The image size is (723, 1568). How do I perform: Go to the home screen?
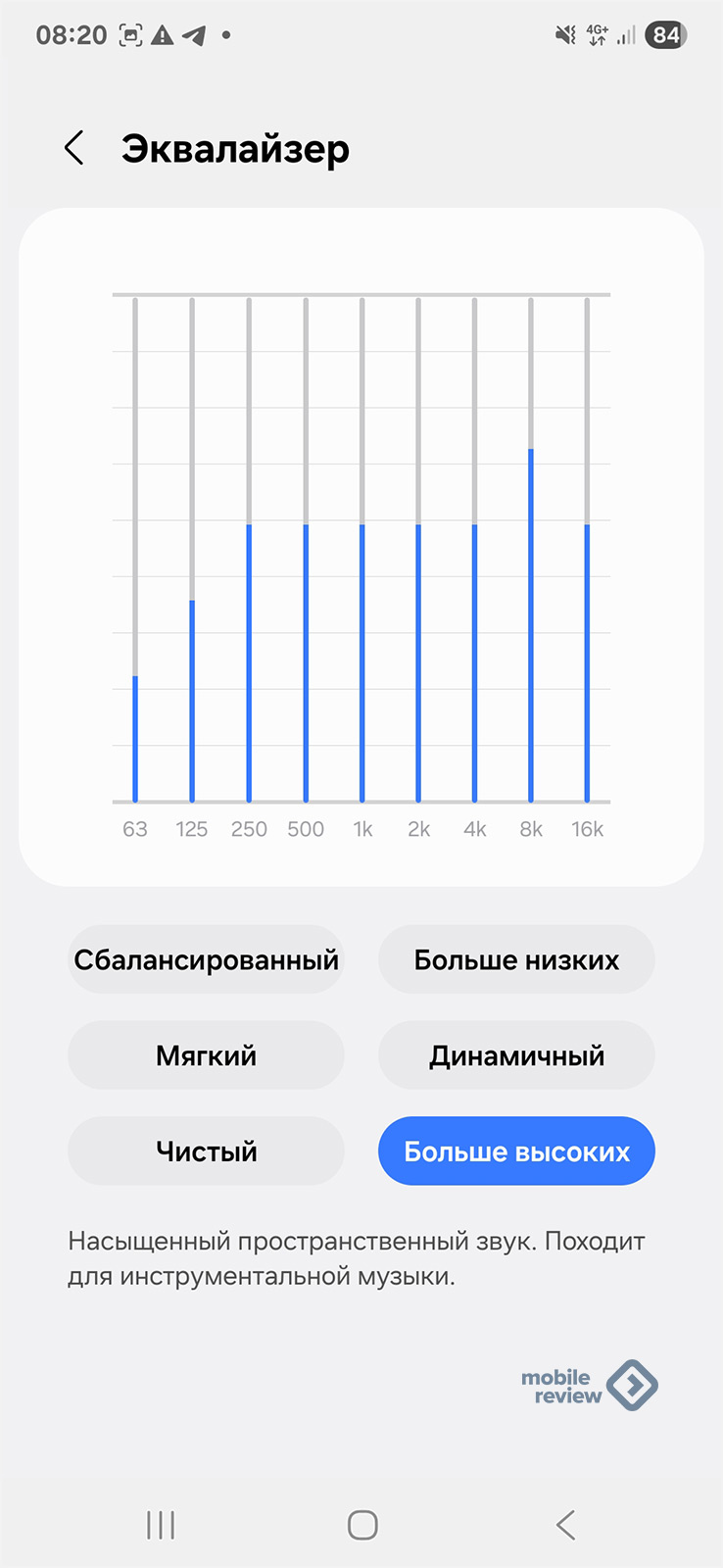[x=362, y=1525]
